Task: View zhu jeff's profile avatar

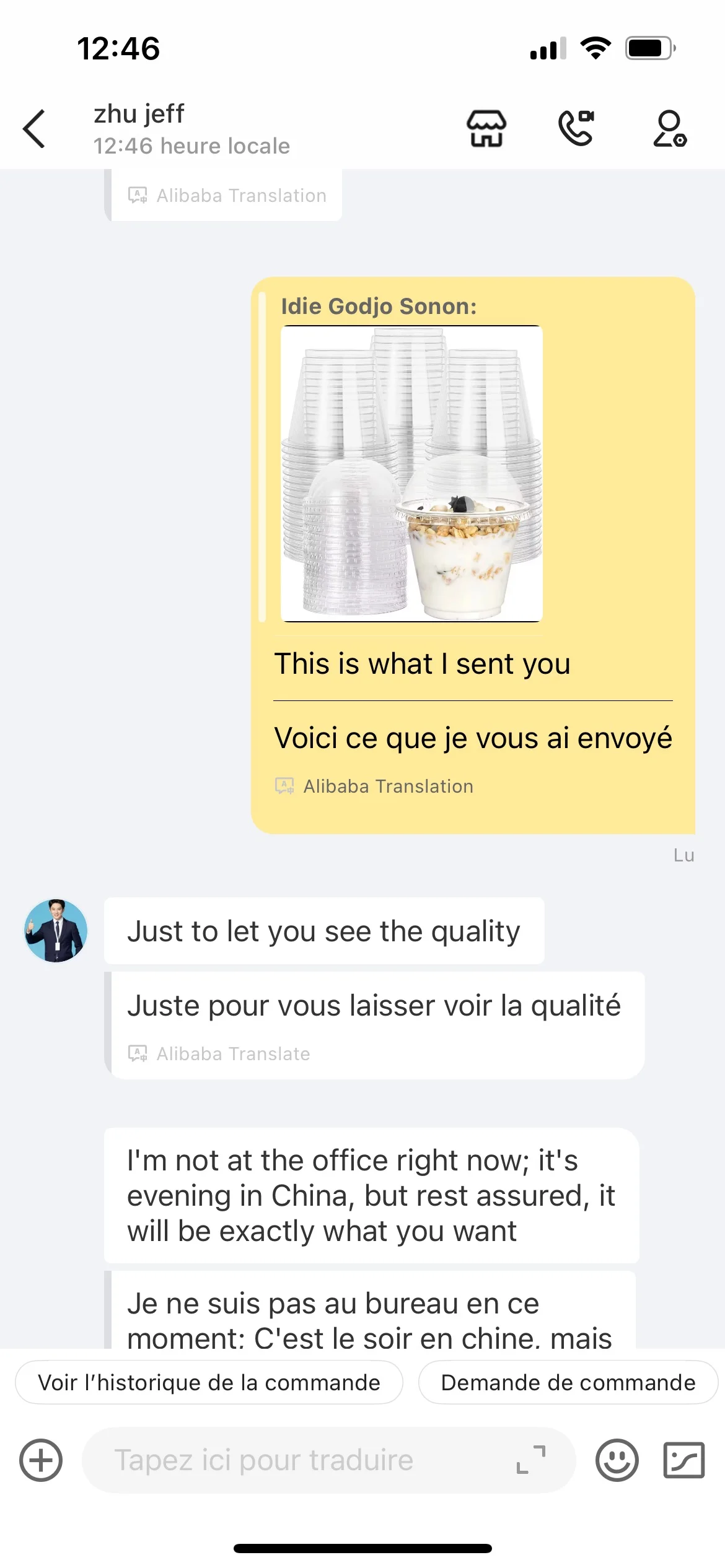Action: tap(56, 931)
